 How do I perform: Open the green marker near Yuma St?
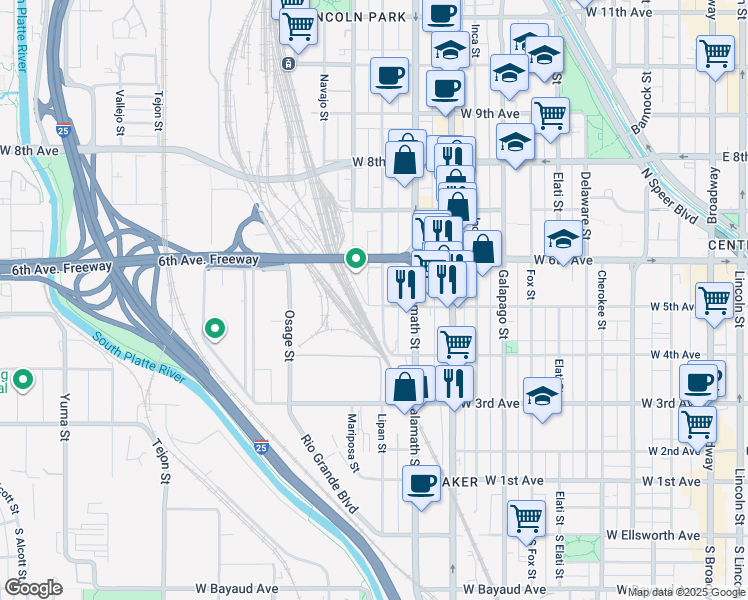(22, 381)
